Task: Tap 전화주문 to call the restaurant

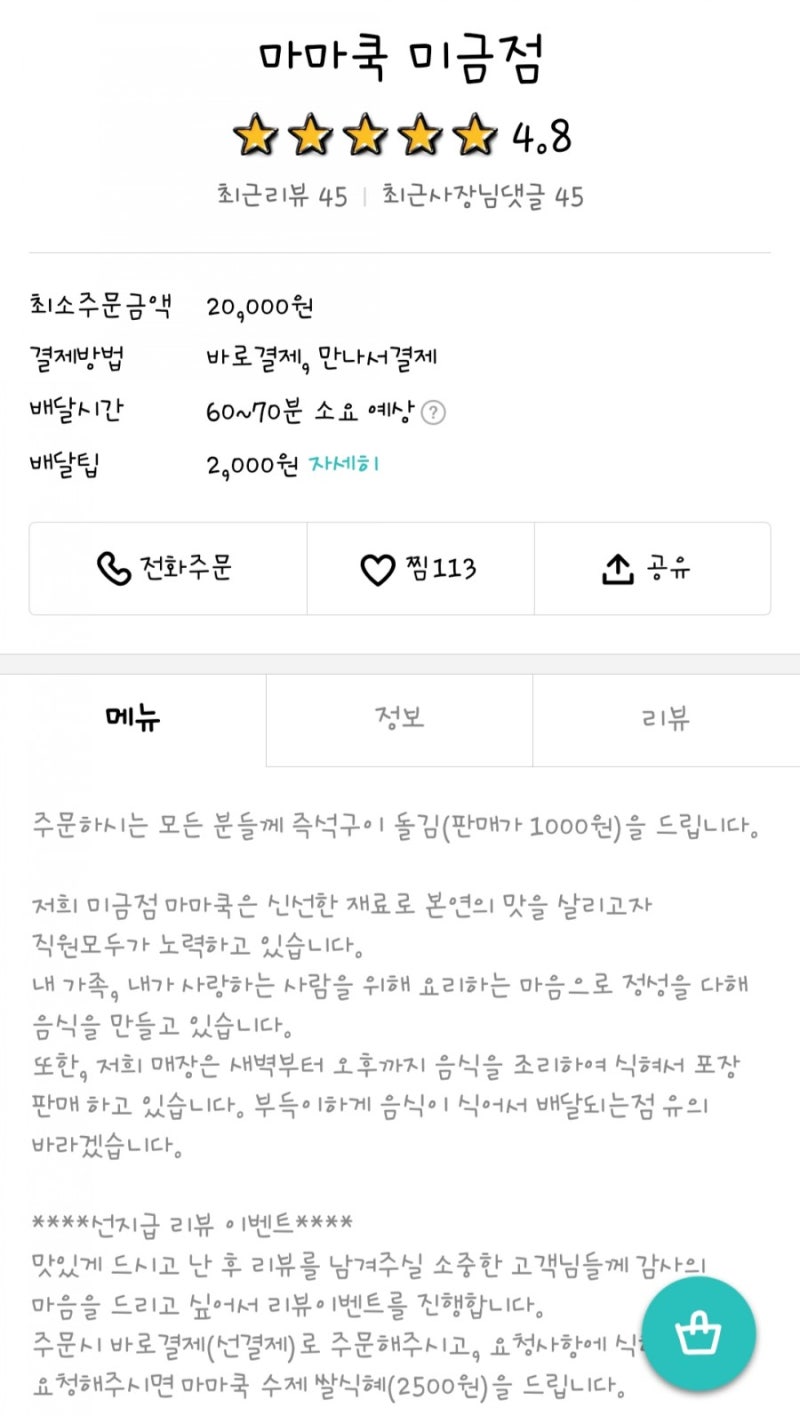Action: [x=167, y=569]
